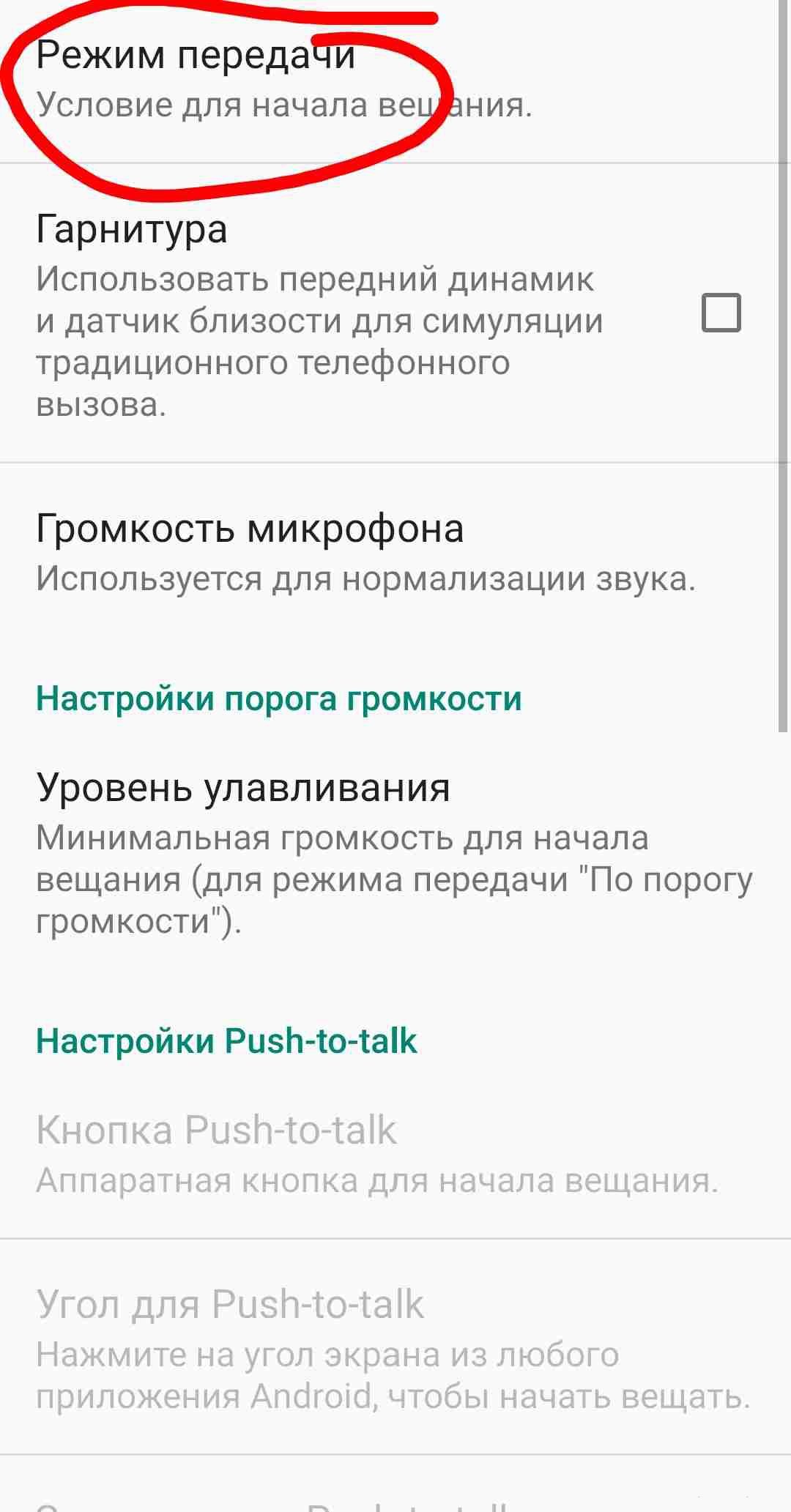The image size is (791, 1512).
Task: Enable the Гарнитура checkbox
Action: 721,313
